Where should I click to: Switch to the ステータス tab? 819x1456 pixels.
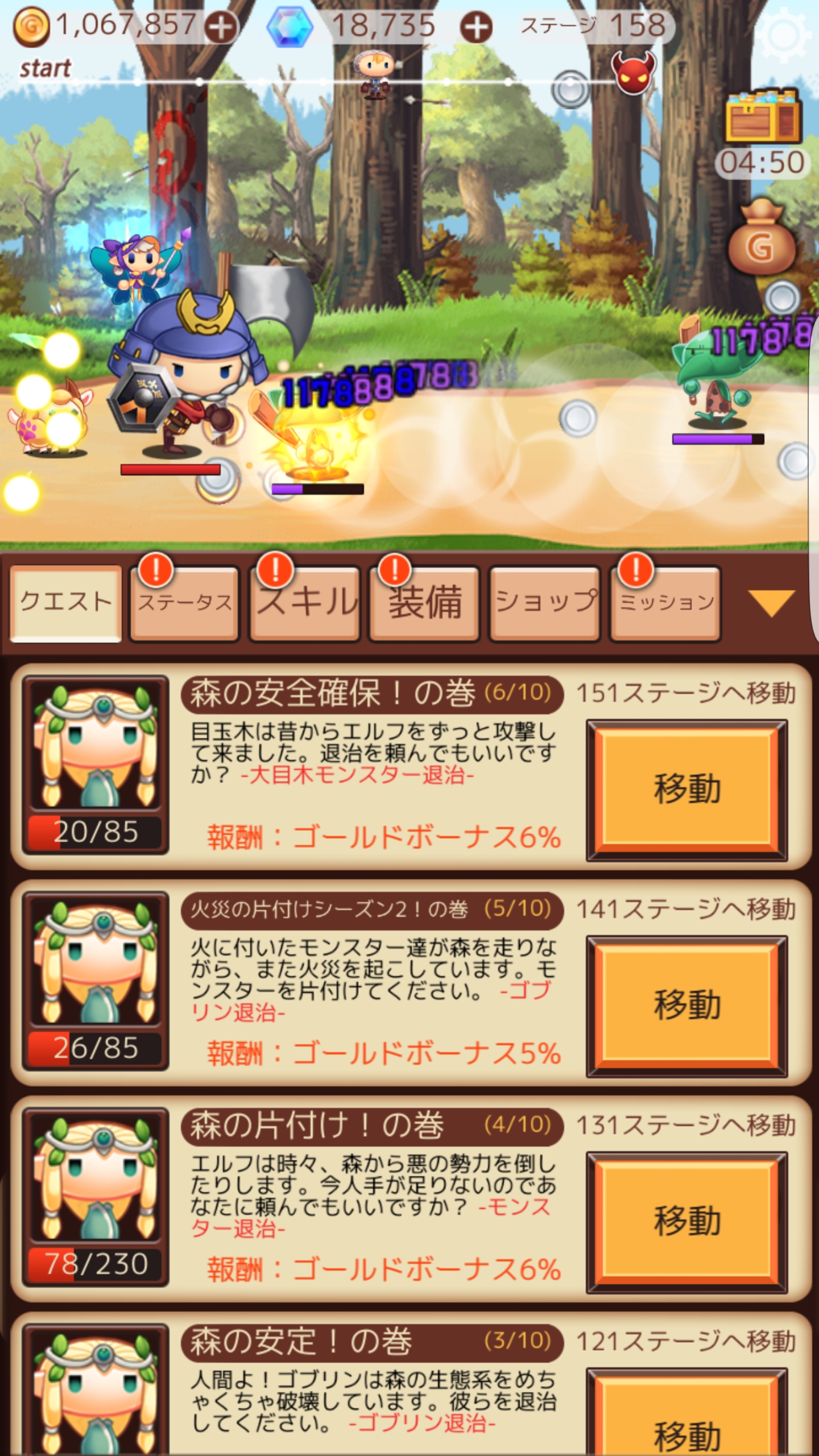pyautogui.click(x=185, y=603)
